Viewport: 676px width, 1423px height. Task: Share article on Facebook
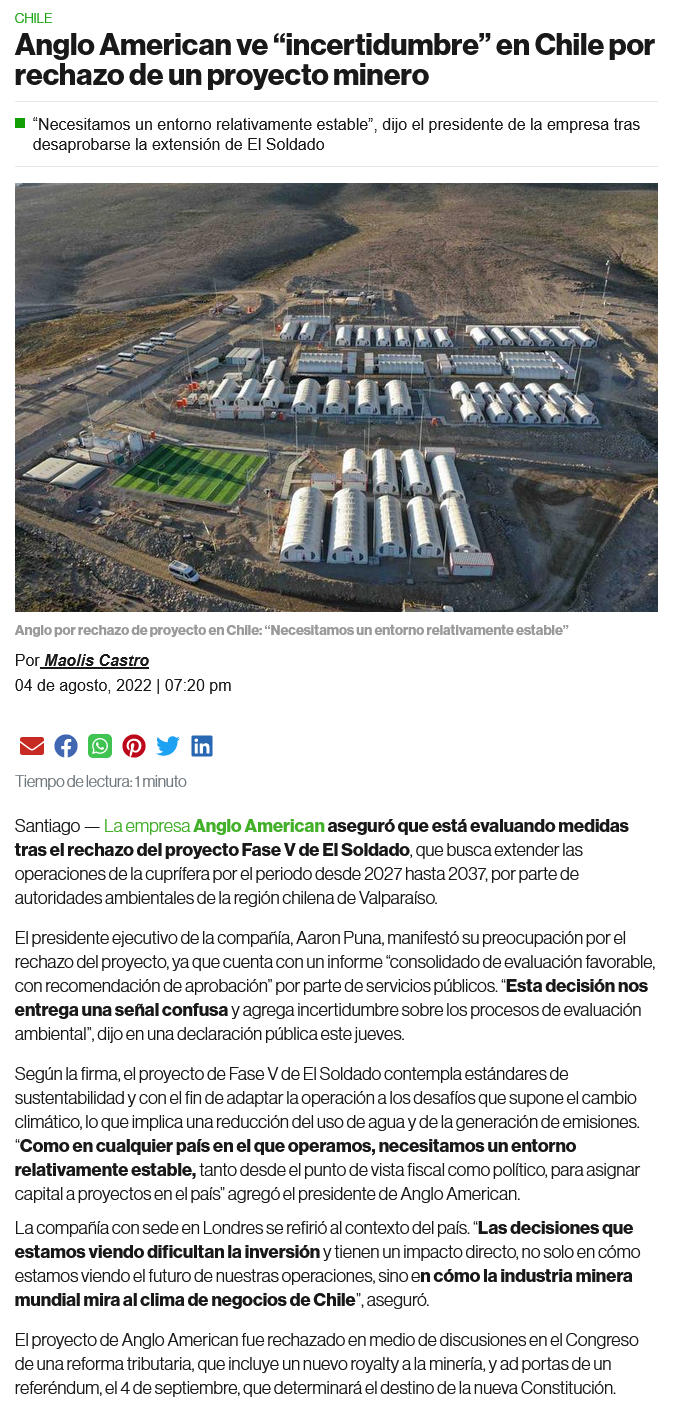tap(66, 746)
